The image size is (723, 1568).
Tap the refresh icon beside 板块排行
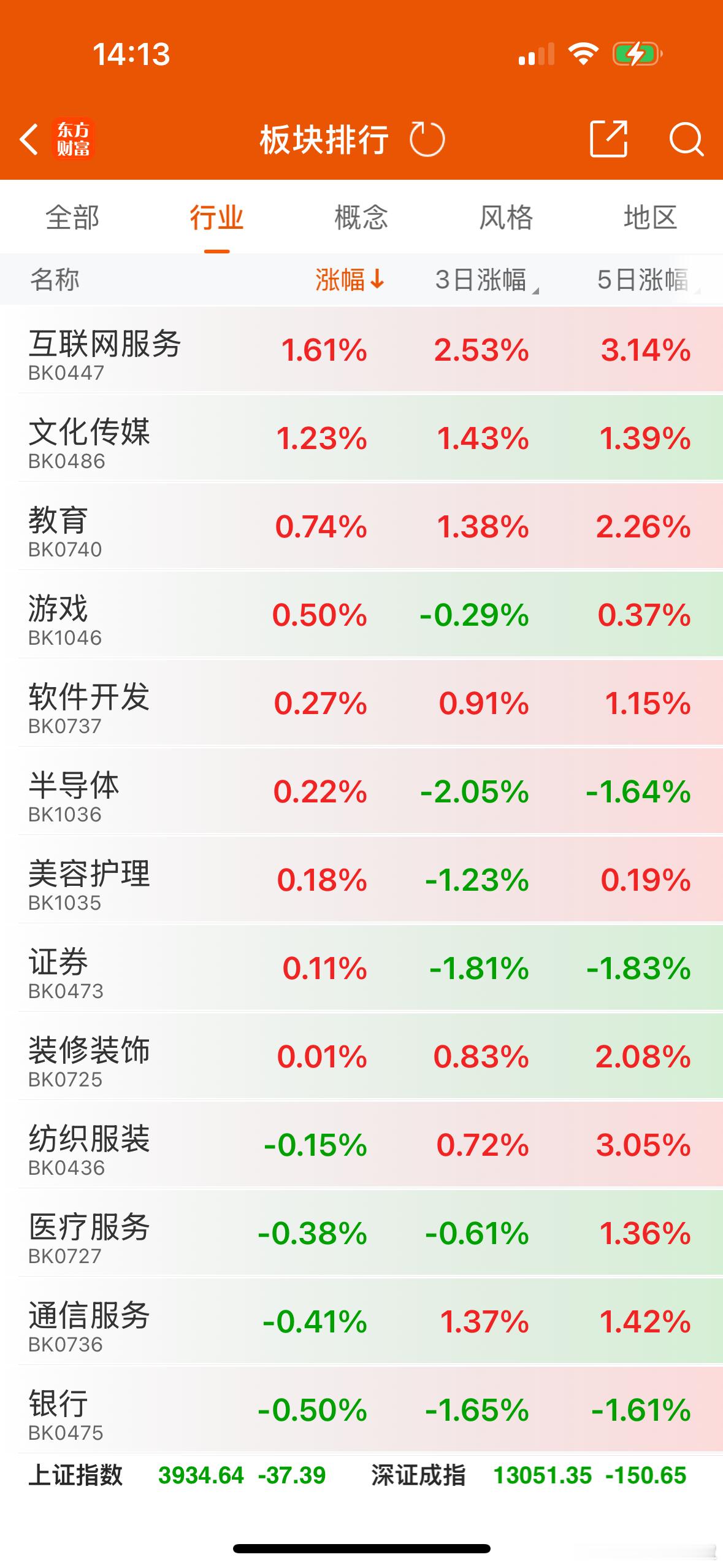pyautogui.click(x=428, y=140)
